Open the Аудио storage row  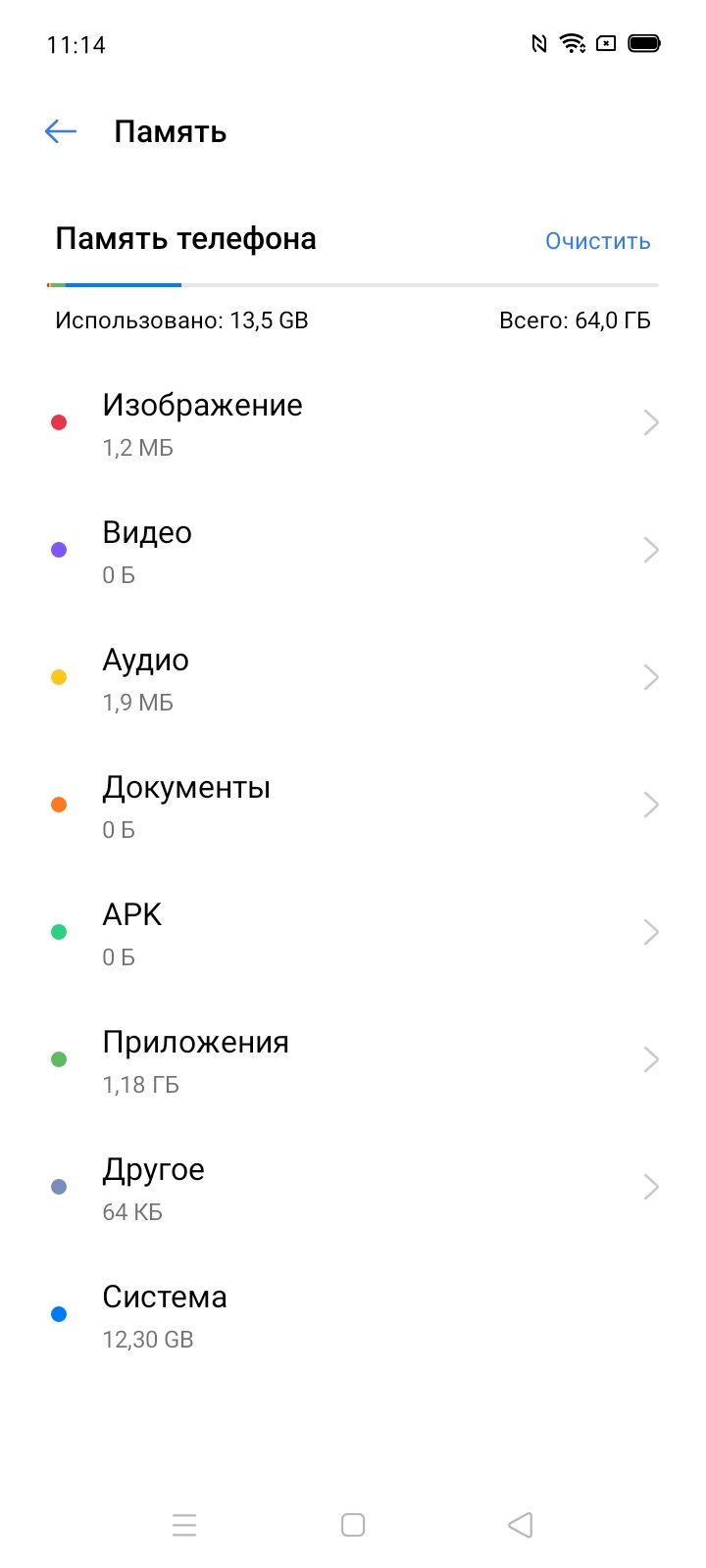coord(353,677)
